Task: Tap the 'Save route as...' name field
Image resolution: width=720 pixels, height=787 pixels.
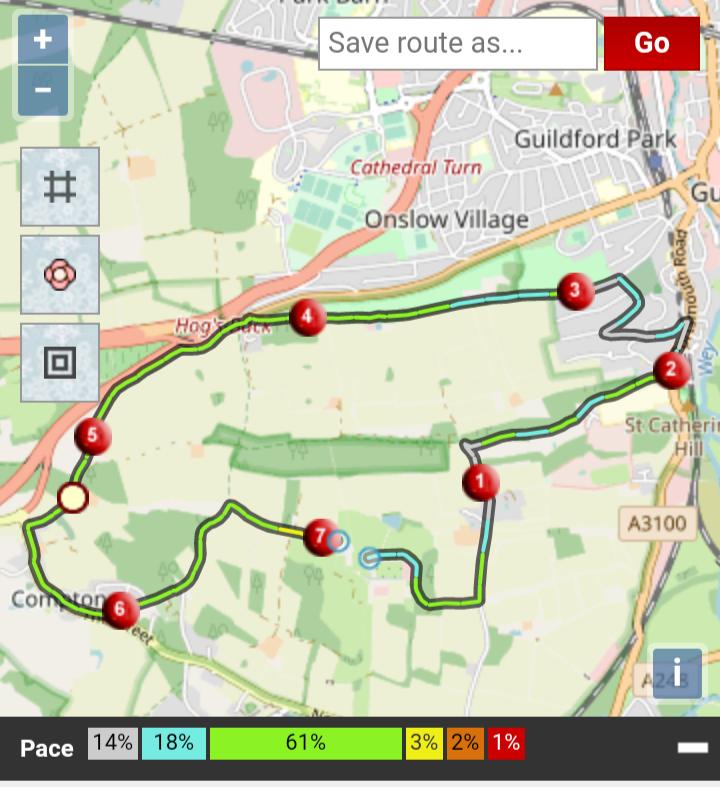Action: 458,44
